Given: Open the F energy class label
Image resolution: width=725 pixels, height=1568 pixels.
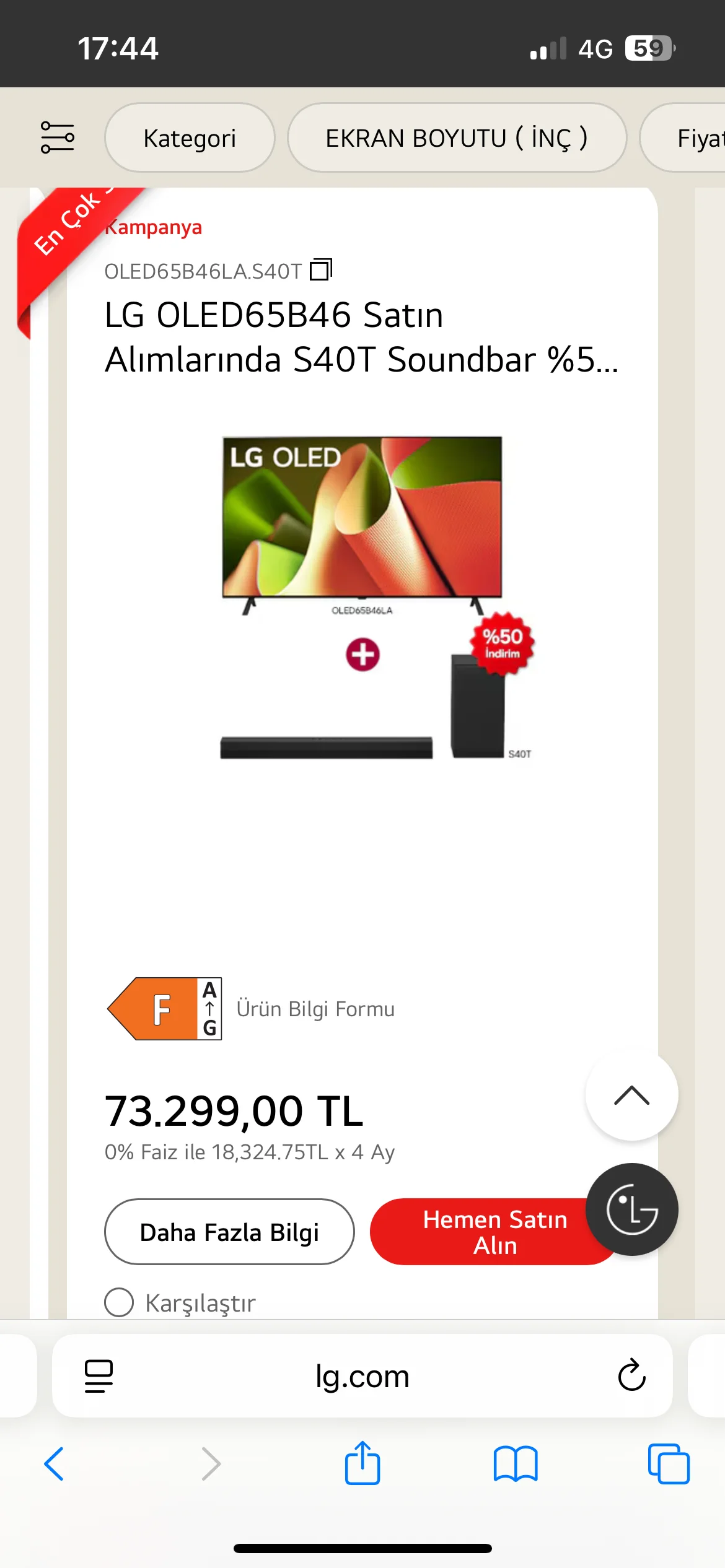Looking at the screenshot, I should [x=164, y=1009].
